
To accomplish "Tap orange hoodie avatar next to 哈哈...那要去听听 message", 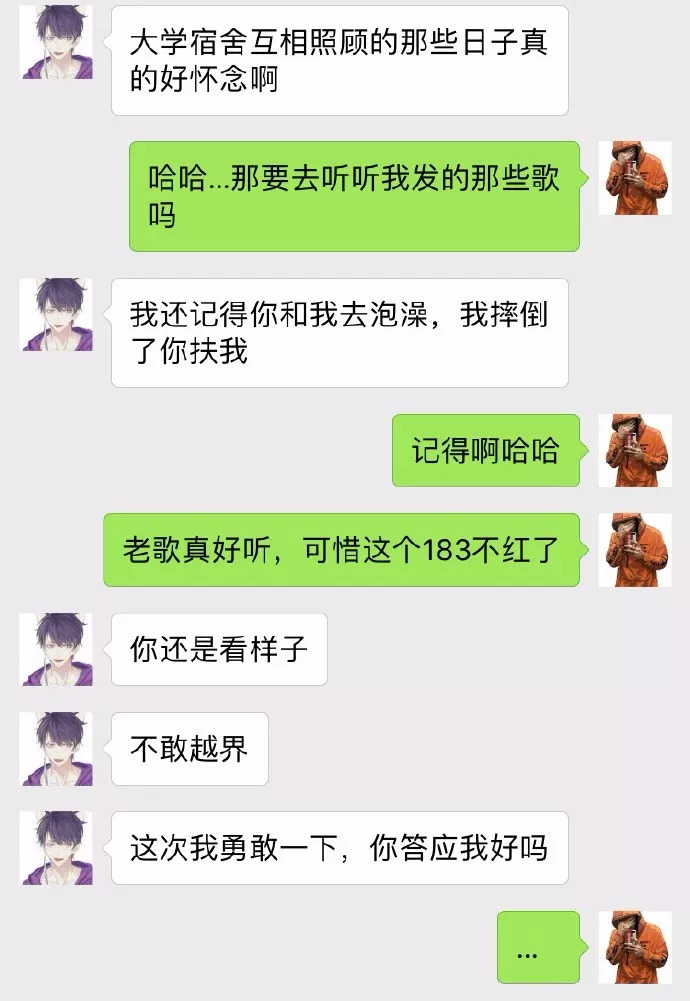I will (634, 178).
